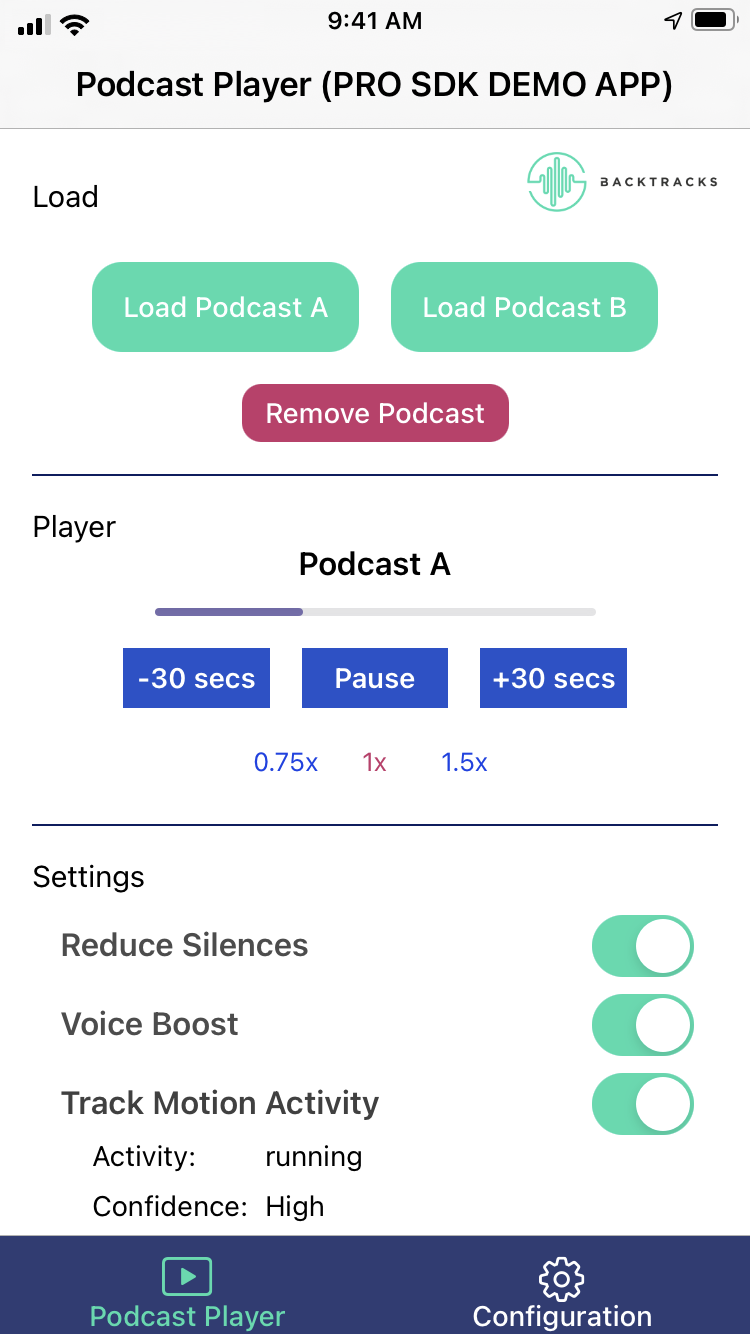Image resolution: width=750 pixels, height=1334 pixels.
Task: Switch to the Configuration tab
Action: click(562, 1292)
